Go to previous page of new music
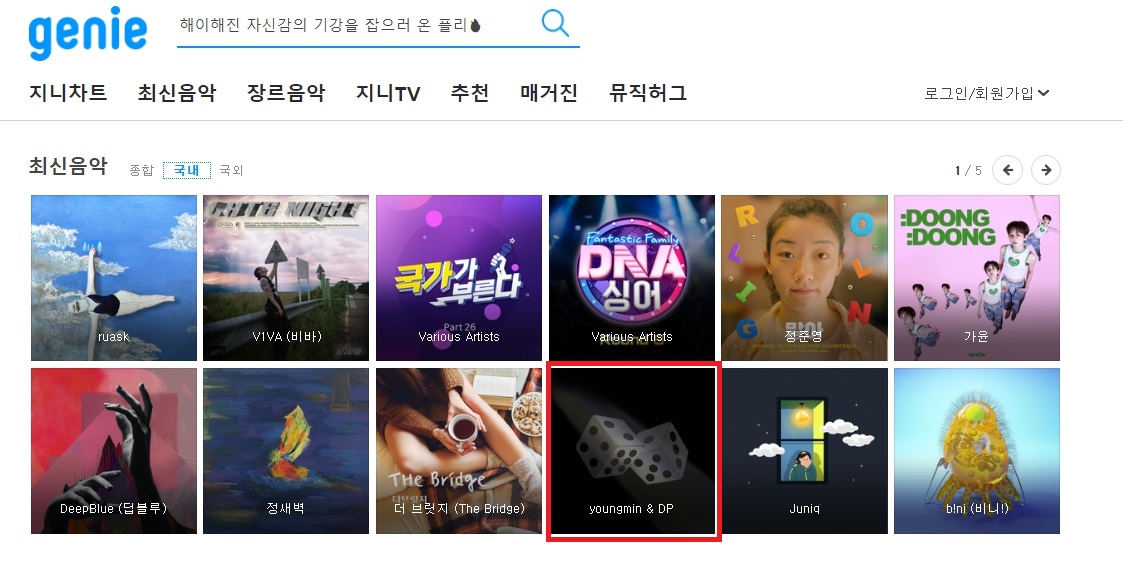The width and height of the screenshot is (1123, 564). click(x=1007, y=170)
